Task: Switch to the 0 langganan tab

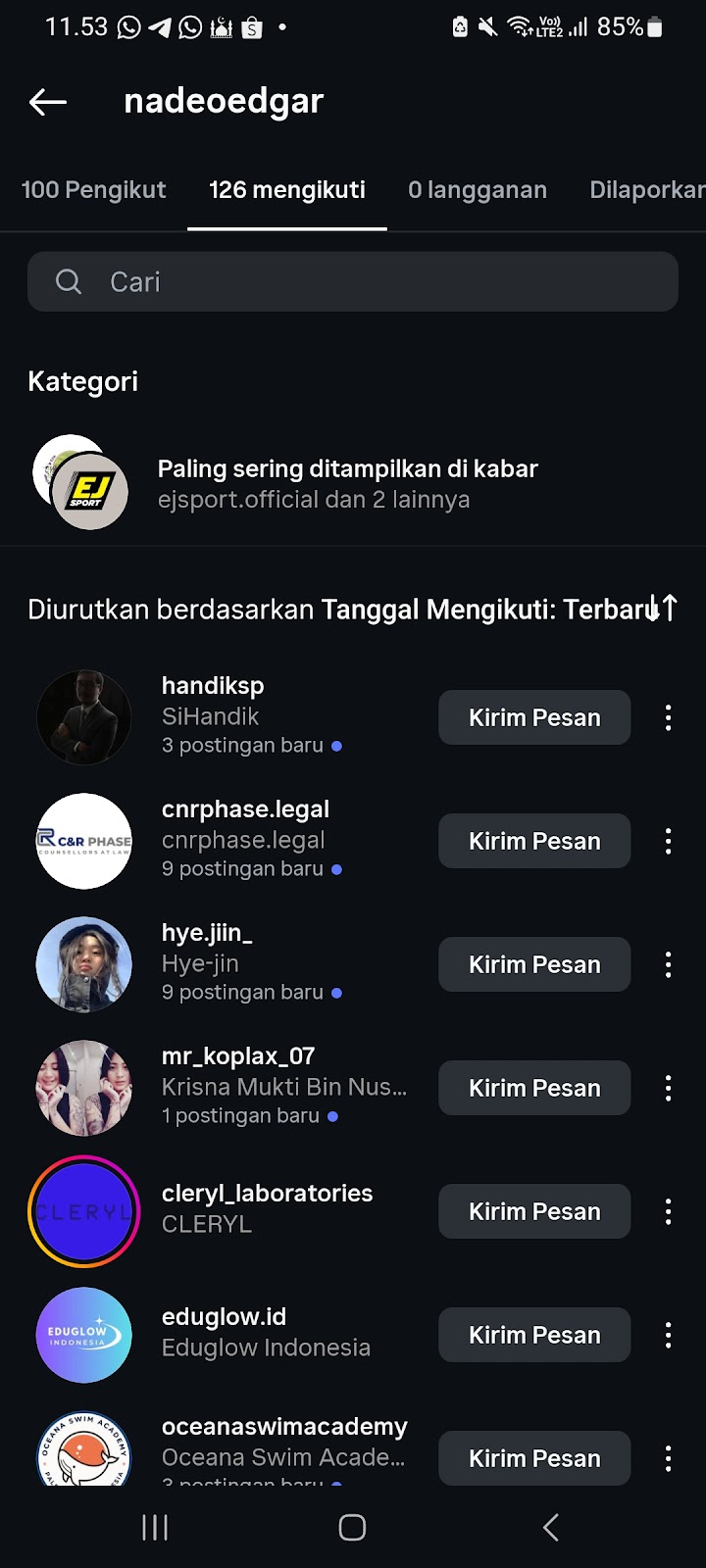Action: 477,190
